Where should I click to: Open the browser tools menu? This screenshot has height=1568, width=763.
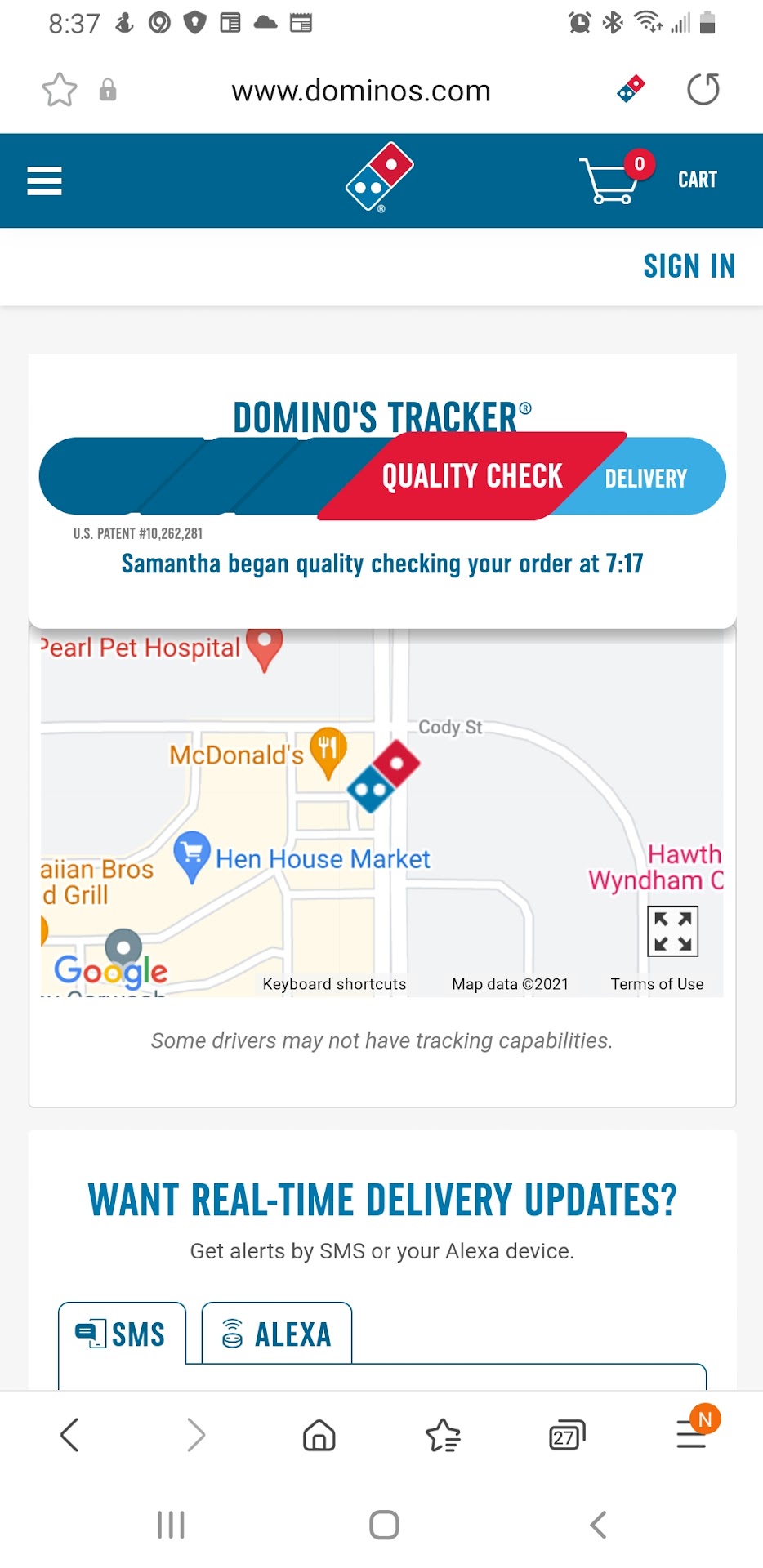[691, 1435]
